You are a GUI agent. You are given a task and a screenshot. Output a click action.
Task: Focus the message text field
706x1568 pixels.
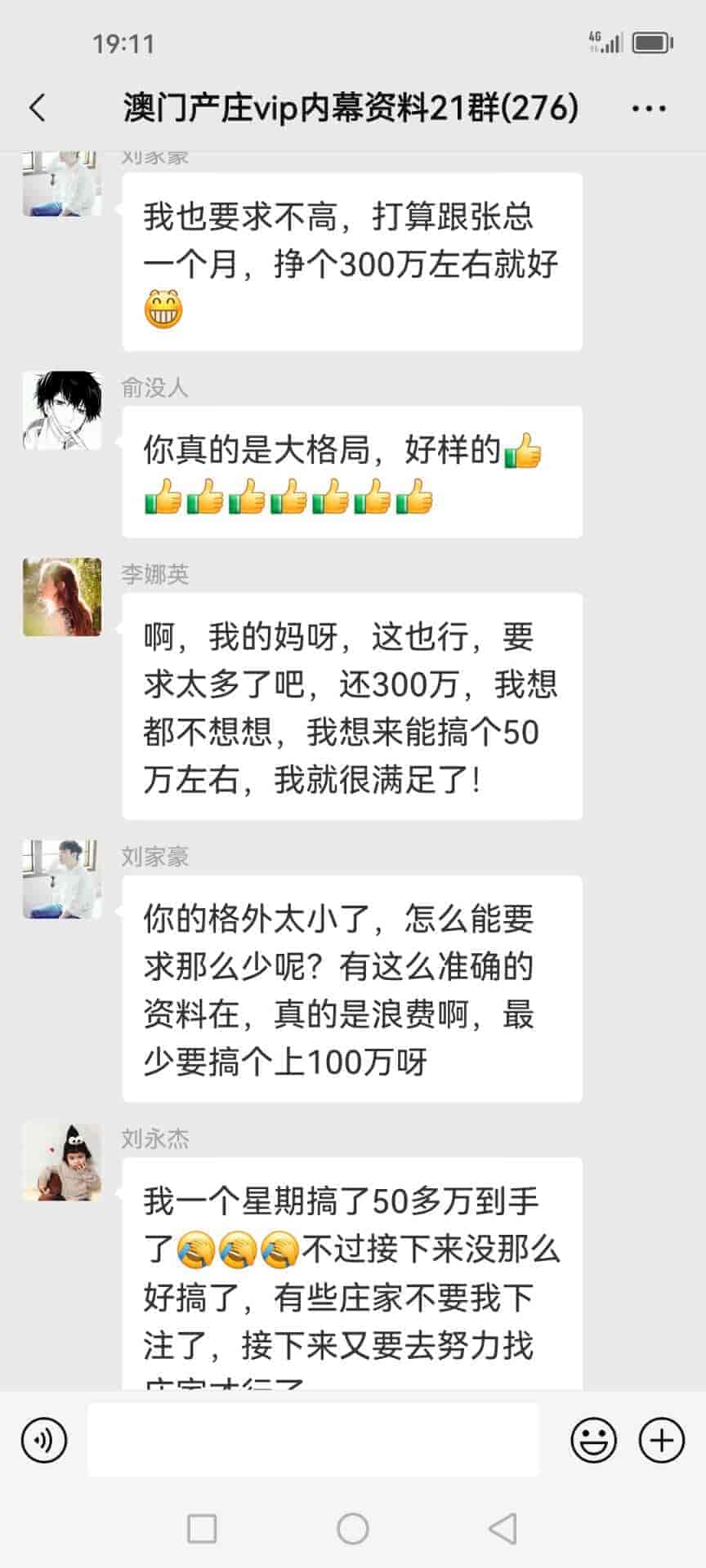[x=313, y=1440]
